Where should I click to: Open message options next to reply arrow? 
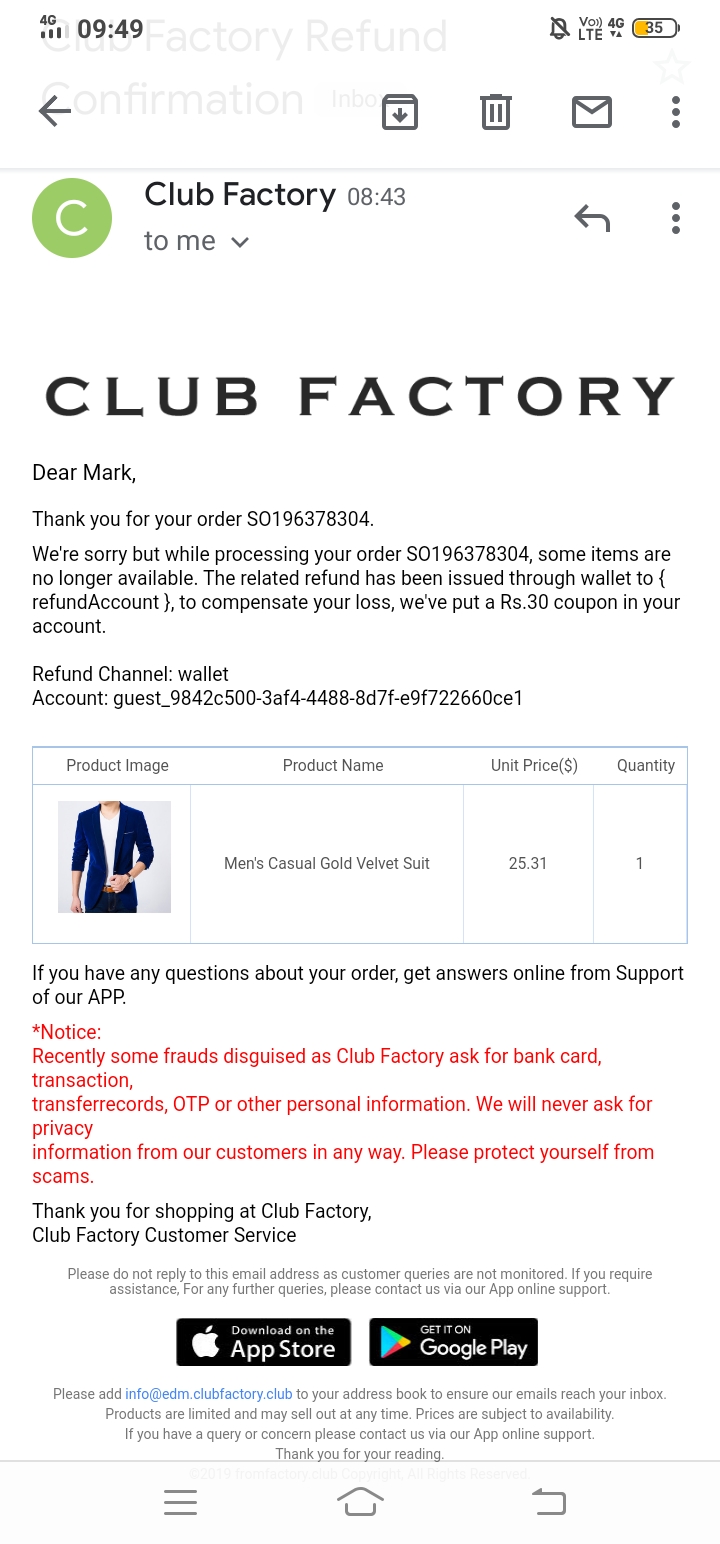[676, 217]
